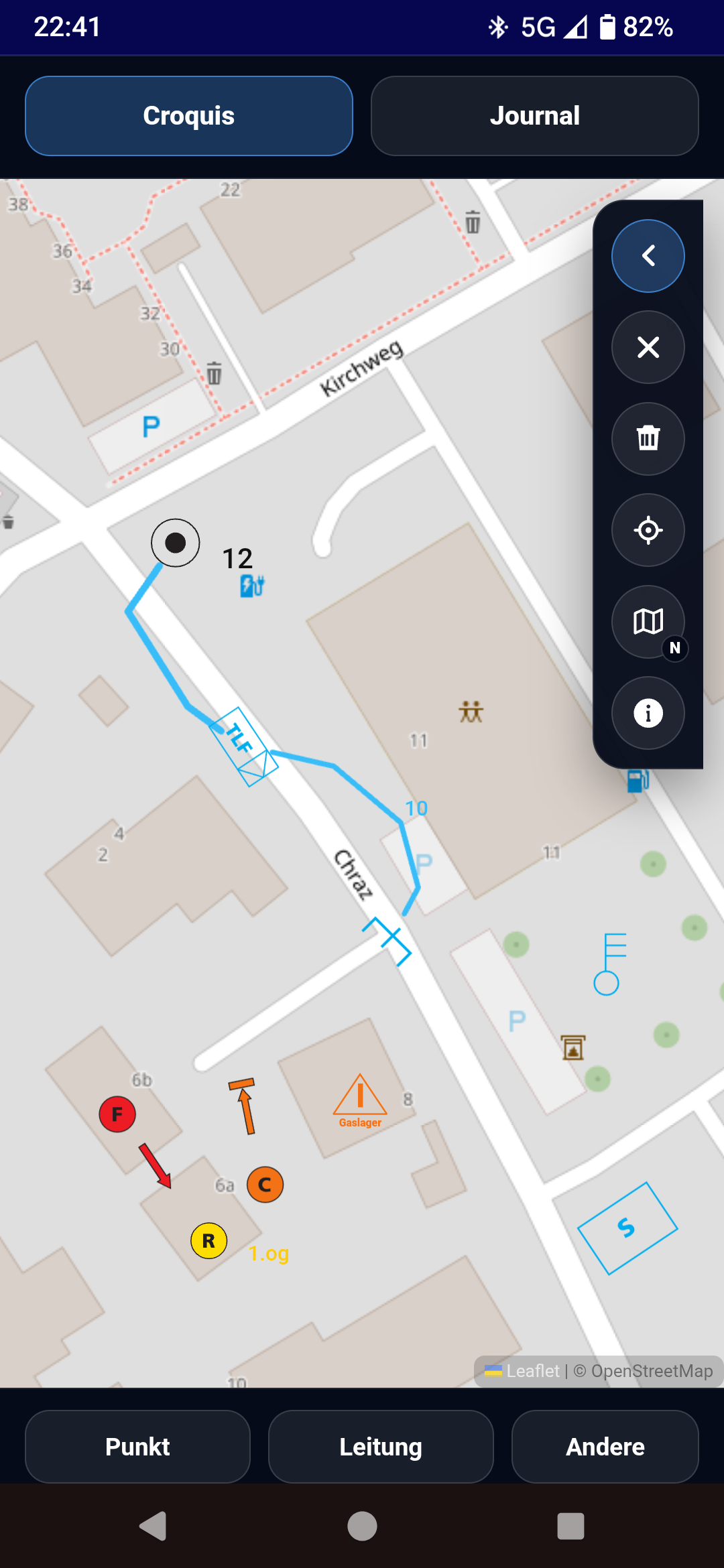Select the Gaslager warning symbol

click(x=360, y=1099)
